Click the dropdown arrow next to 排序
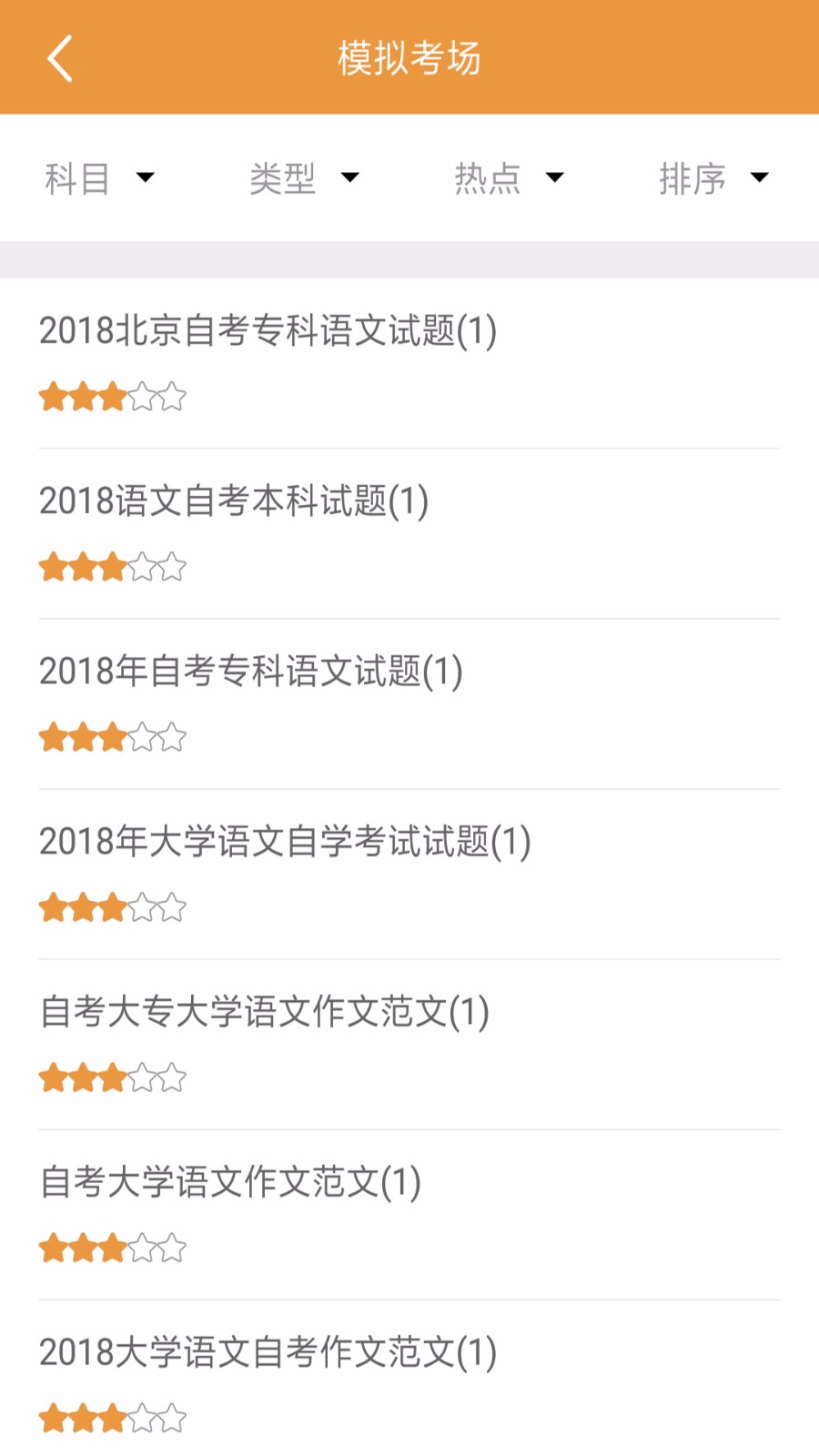The image size is (819, 1456). [760, 178]
